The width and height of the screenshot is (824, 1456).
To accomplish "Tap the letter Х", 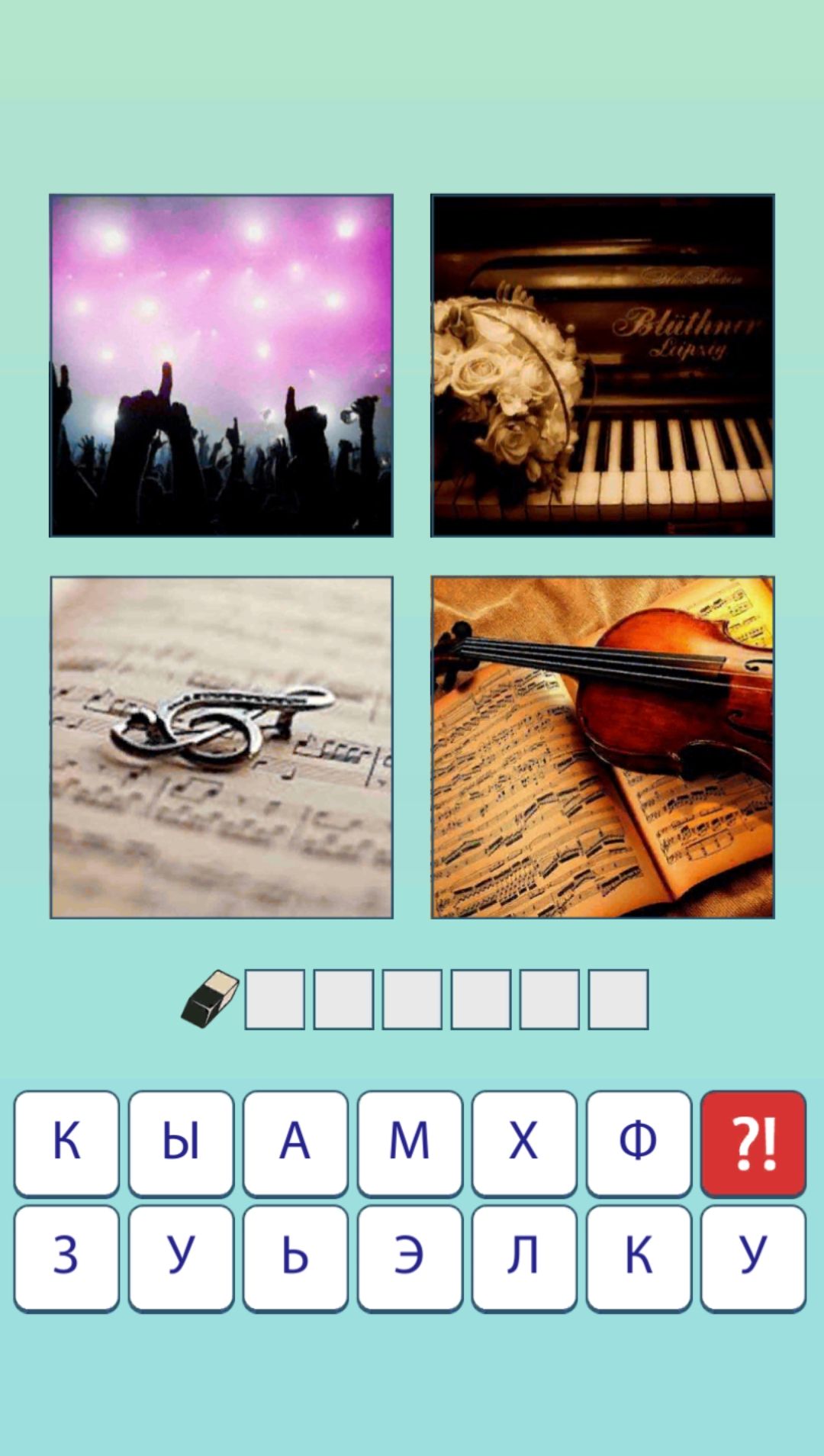I will (x=524, y=1142).
